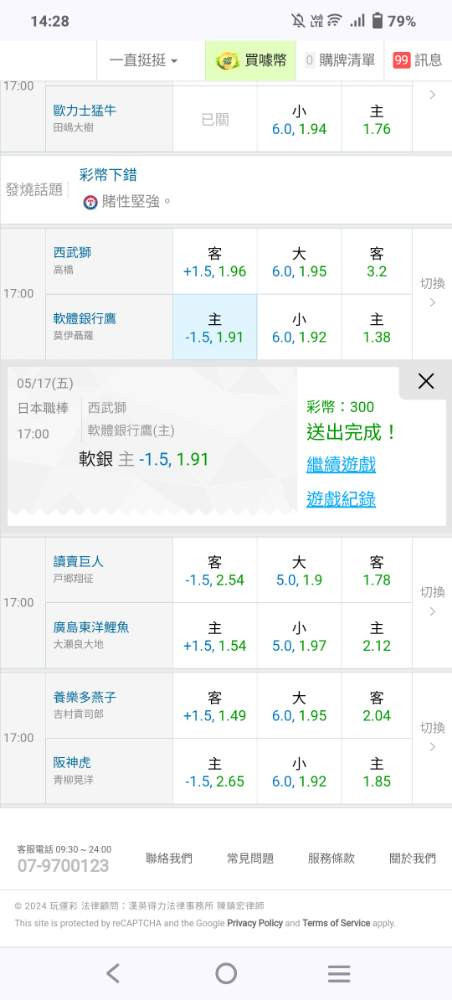This screenshot has width=452, height=1000.
Task: Open the 一直挺挺 dropdown menu
Action: [143, 61]
